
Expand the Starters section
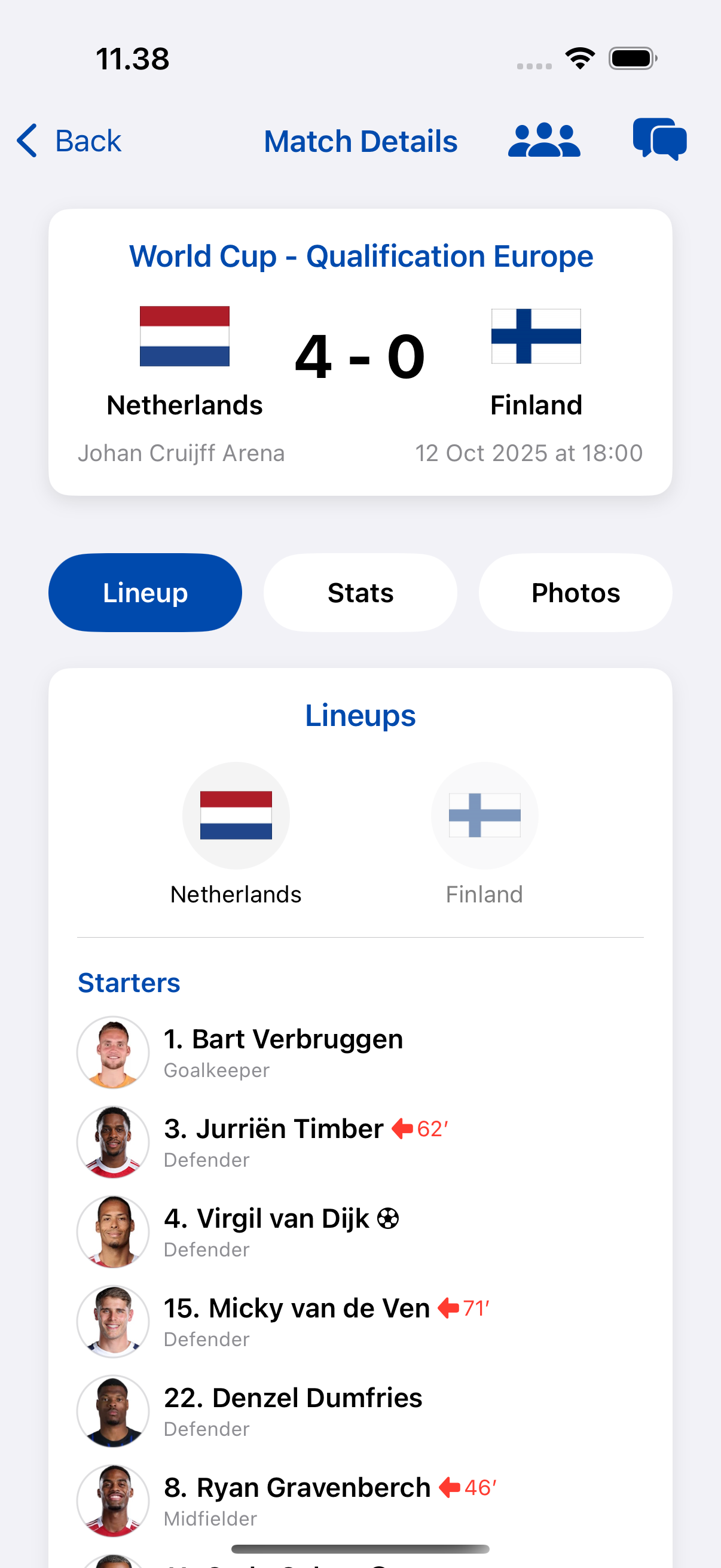point(129,983)
